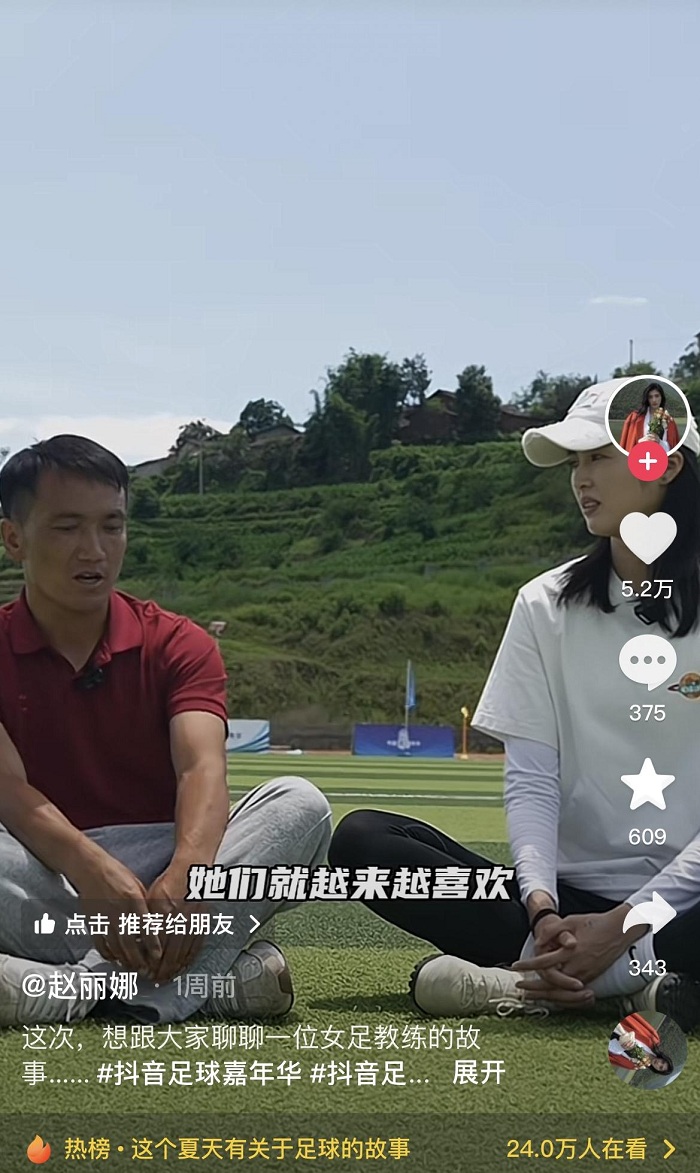Open the #抖音足球嘉年华 hashtag
The height and width of the screenshot is (1173, 700).
click(x=199, y=1073)
